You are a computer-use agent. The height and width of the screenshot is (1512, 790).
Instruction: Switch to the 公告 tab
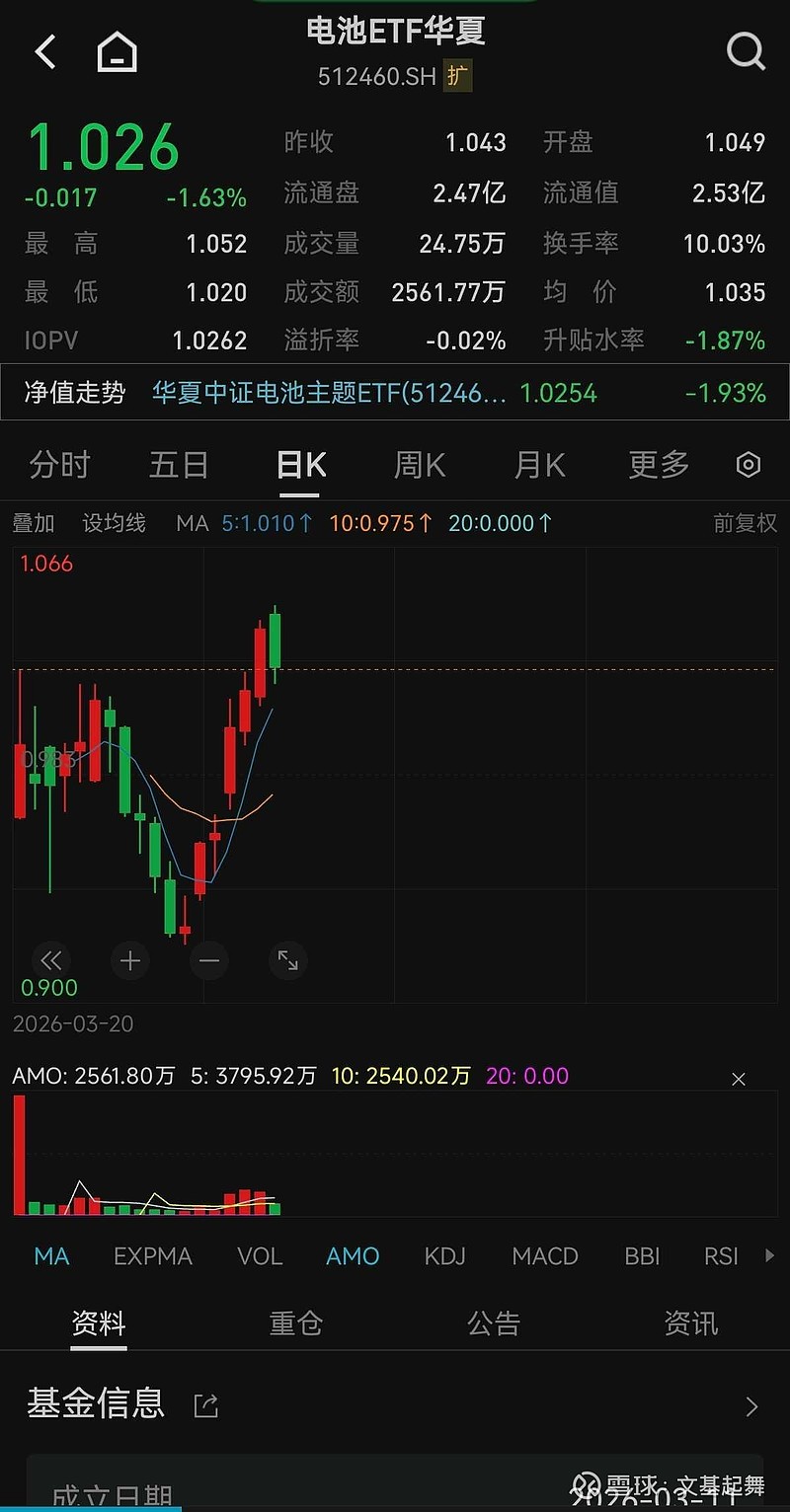click(494, 1323)
